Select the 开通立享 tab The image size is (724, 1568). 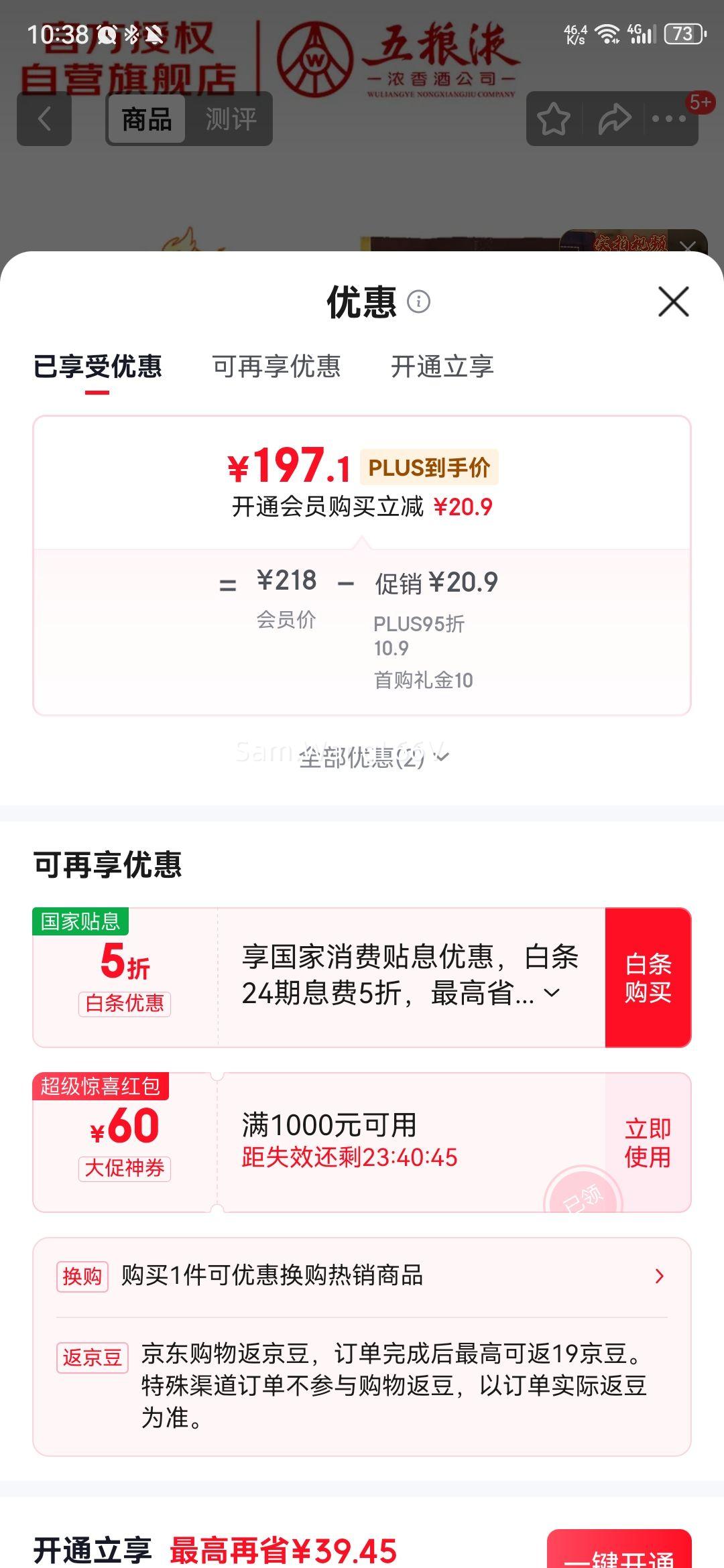point(442,367)
